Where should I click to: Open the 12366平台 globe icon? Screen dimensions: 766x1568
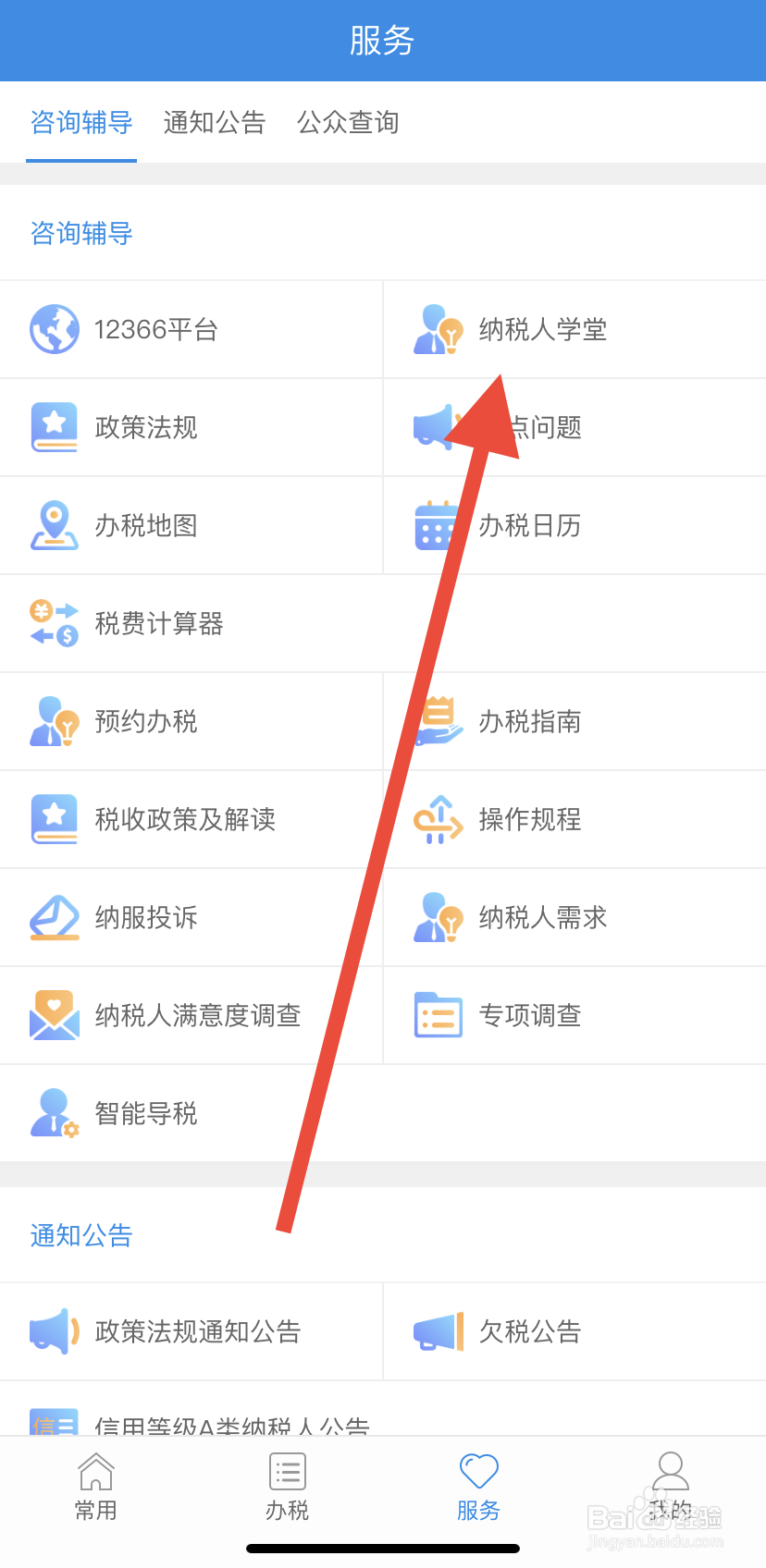pos(55,329)
